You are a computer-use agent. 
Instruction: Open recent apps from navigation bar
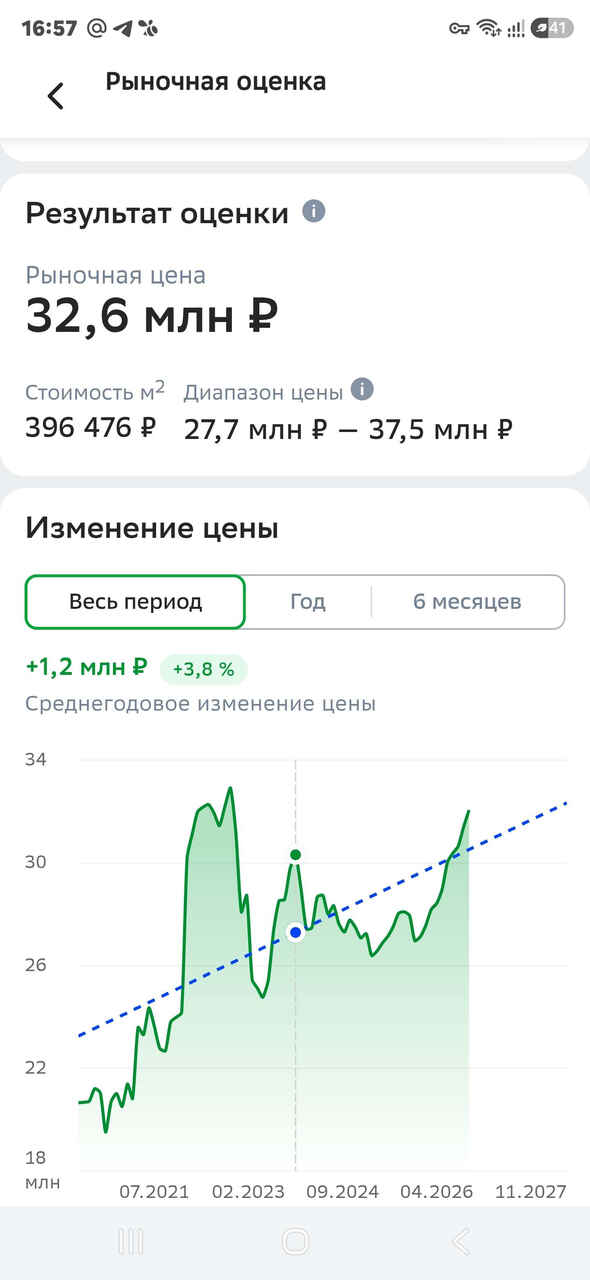130,1242
